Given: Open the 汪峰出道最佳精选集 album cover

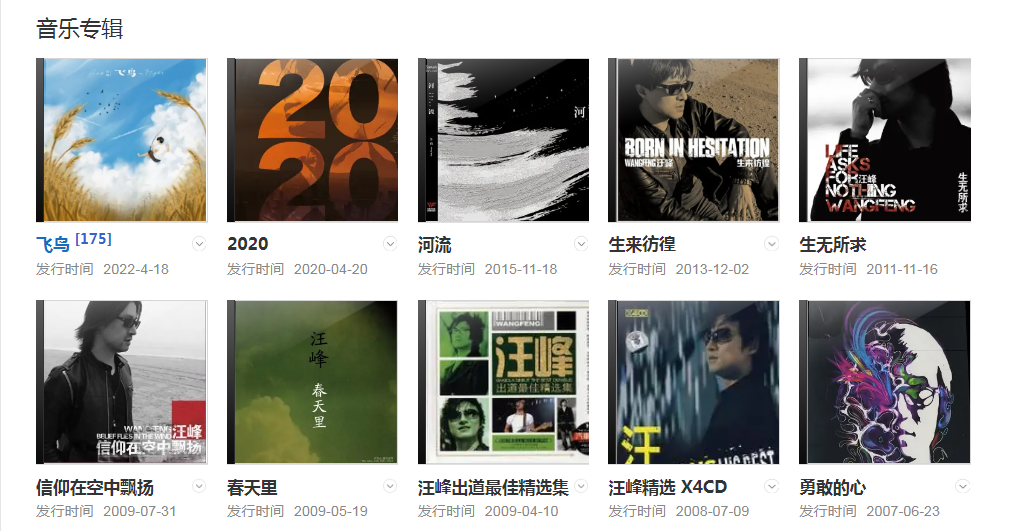Looking at the screenshot, I should 503,382.
